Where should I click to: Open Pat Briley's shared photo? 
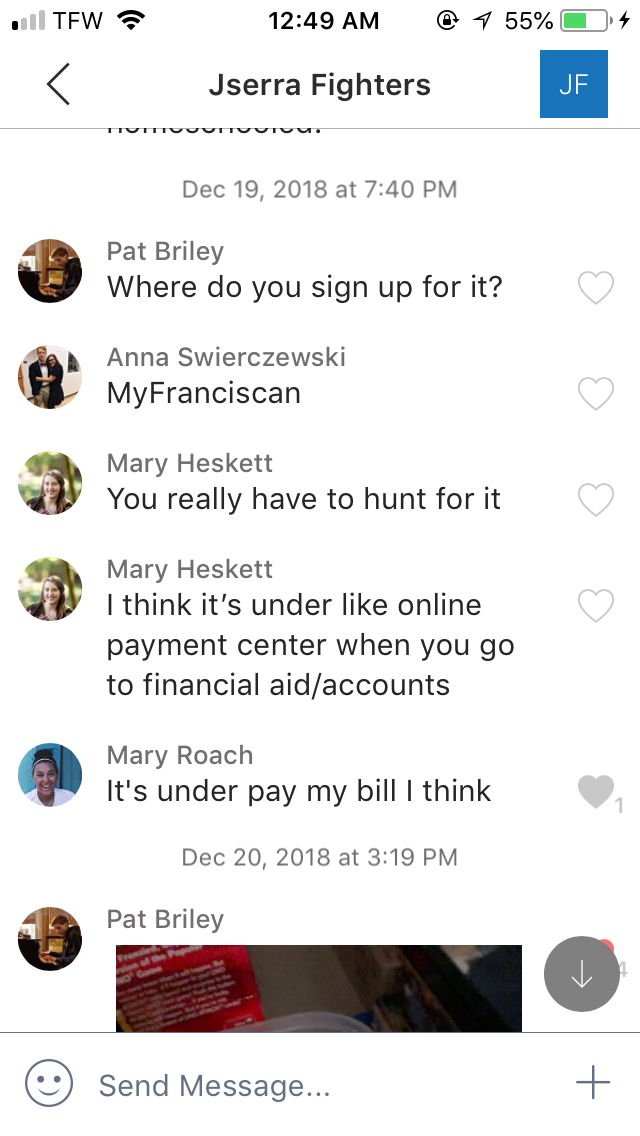[x=318, y=987]
